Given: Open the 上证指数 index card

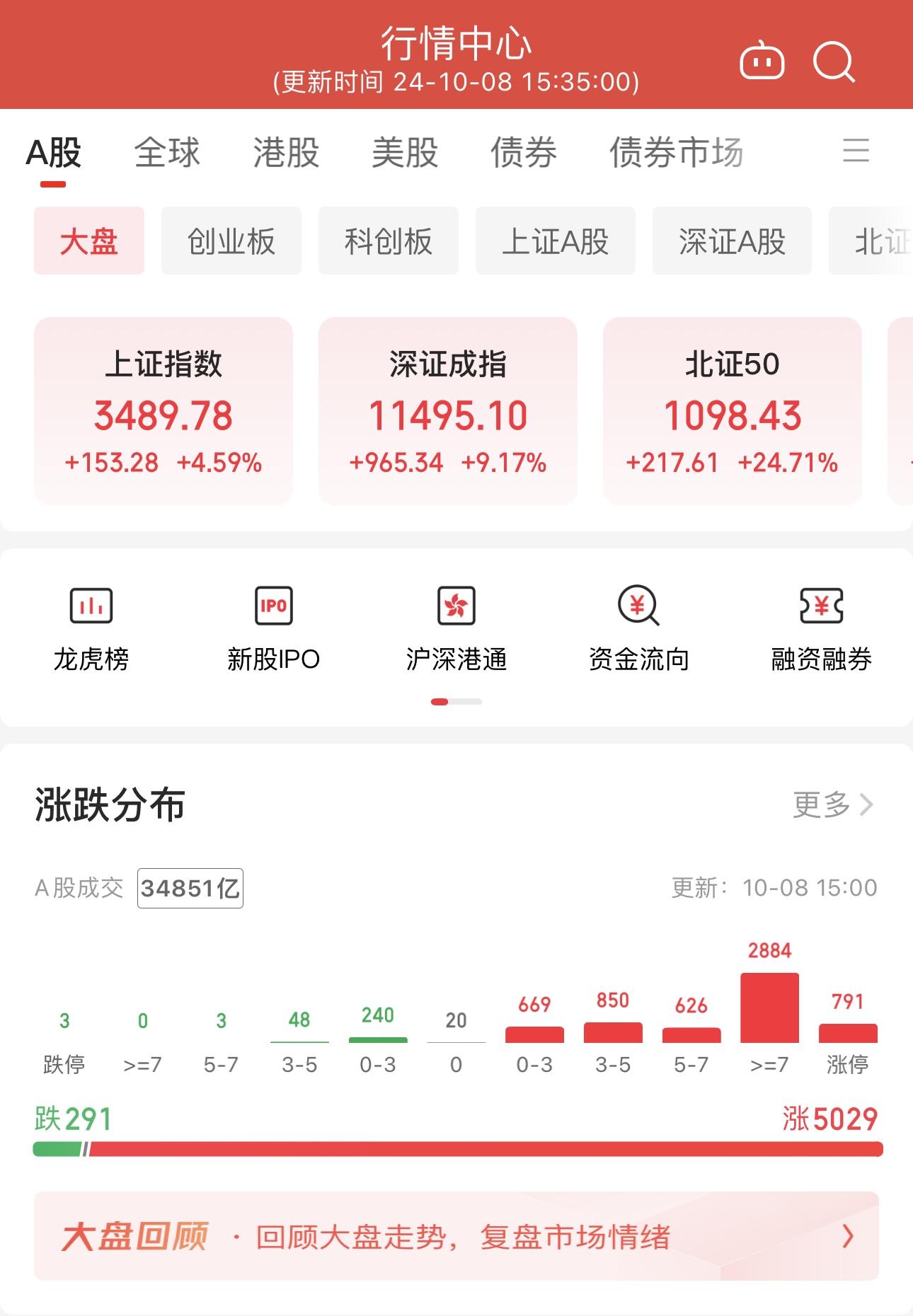Looking at the screenshot, I should pos(163,411).
